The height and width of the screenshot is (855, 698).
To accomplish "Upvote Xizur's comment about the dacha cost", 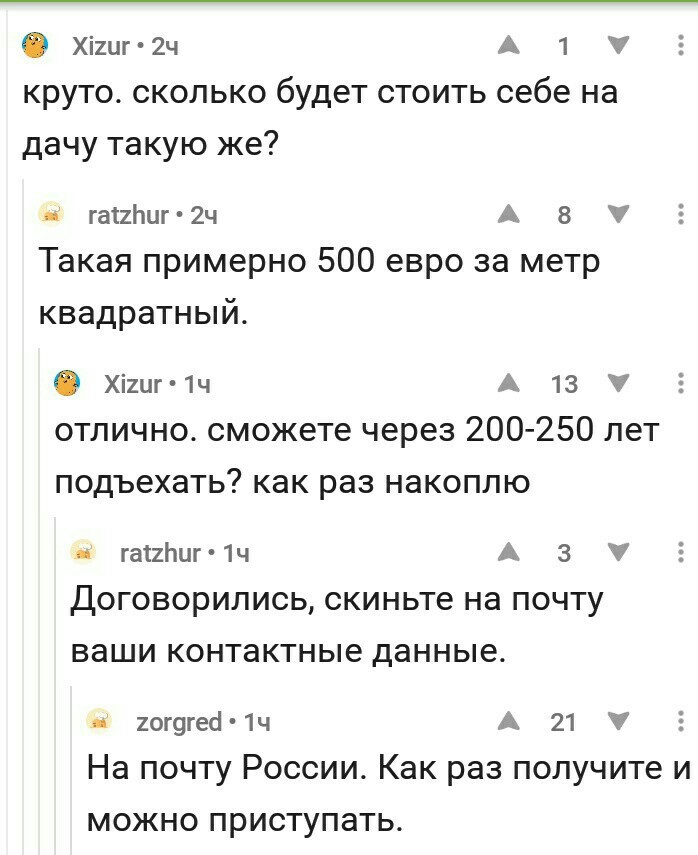I will (508, 46).
